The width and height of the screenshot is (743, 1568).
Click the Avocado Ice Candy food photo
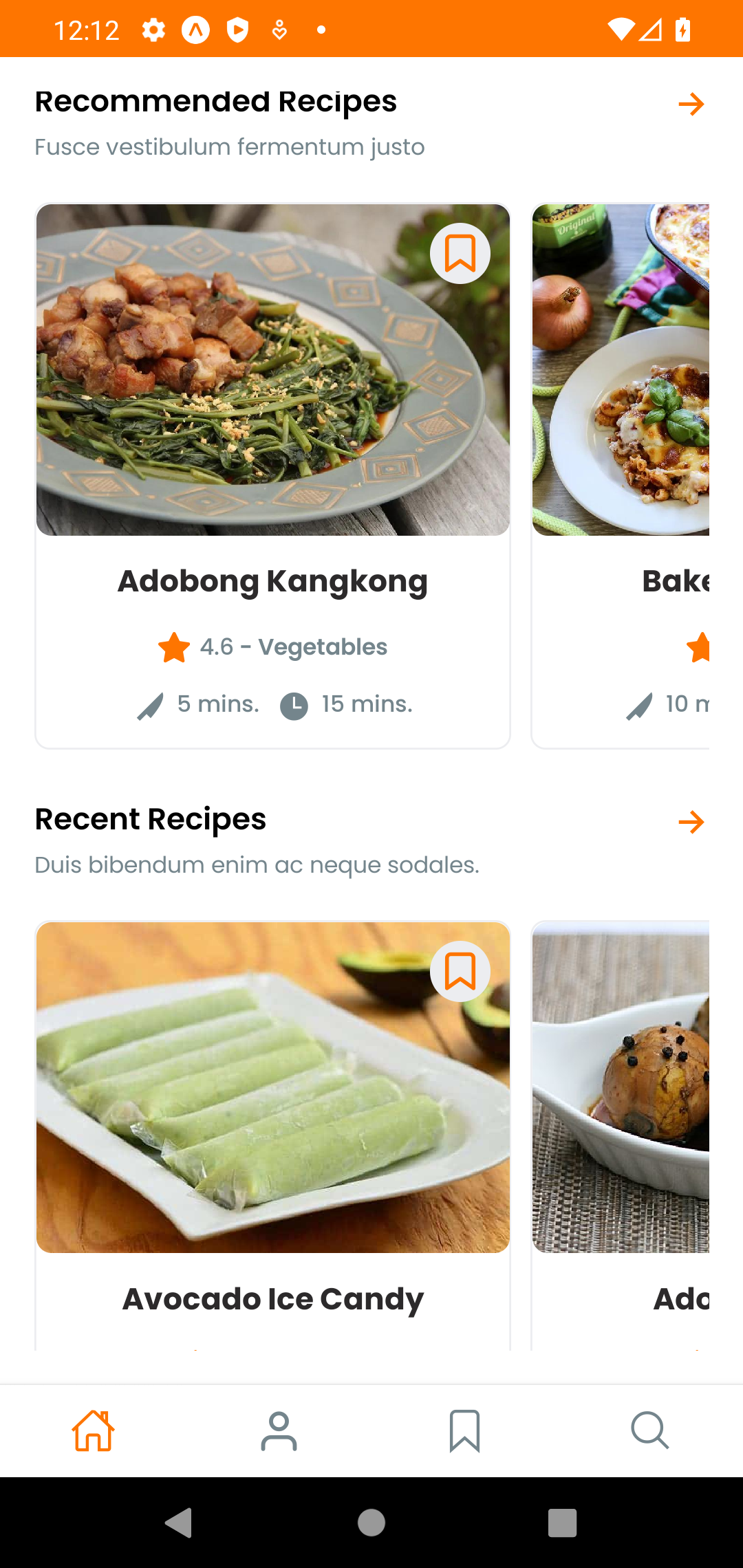[272, 1087]
